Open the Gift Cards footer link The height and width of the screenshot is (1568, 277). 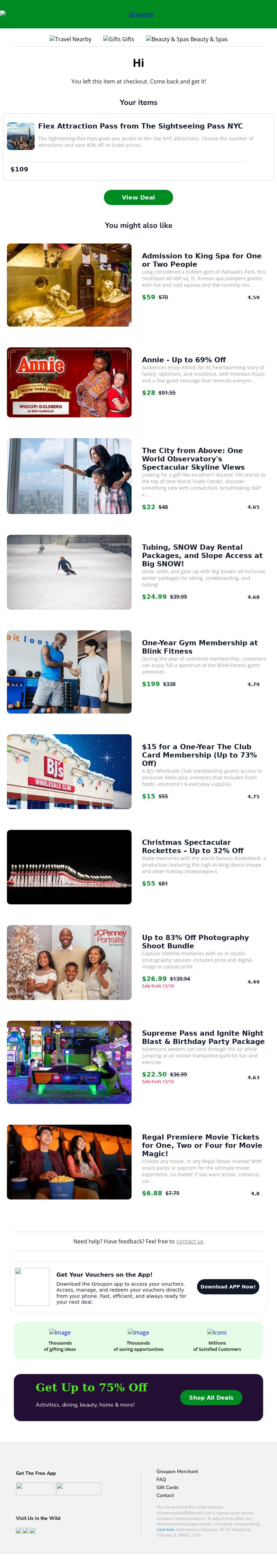(x=168, y=1487)
